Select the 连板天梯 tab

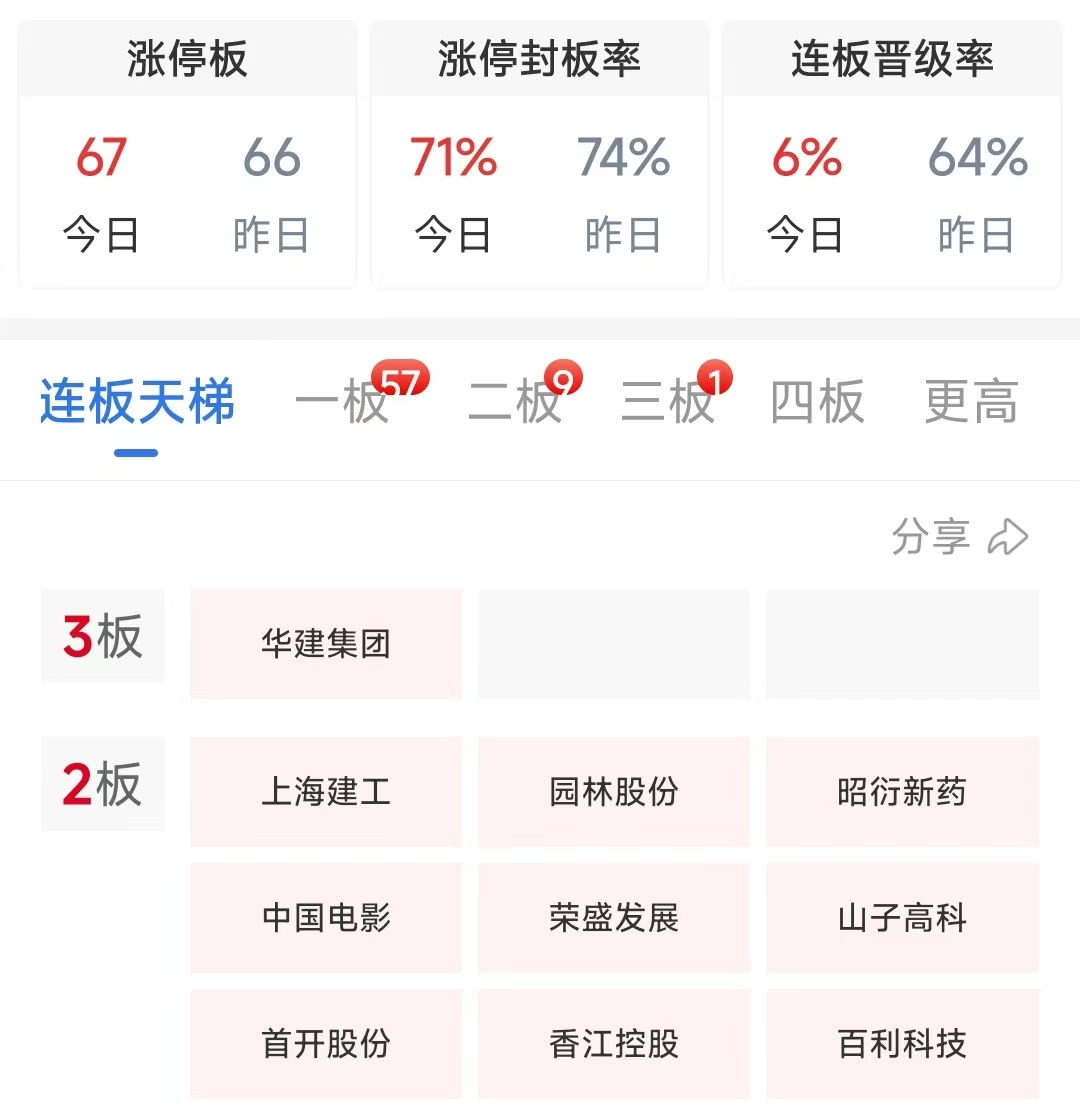(137, 403)
